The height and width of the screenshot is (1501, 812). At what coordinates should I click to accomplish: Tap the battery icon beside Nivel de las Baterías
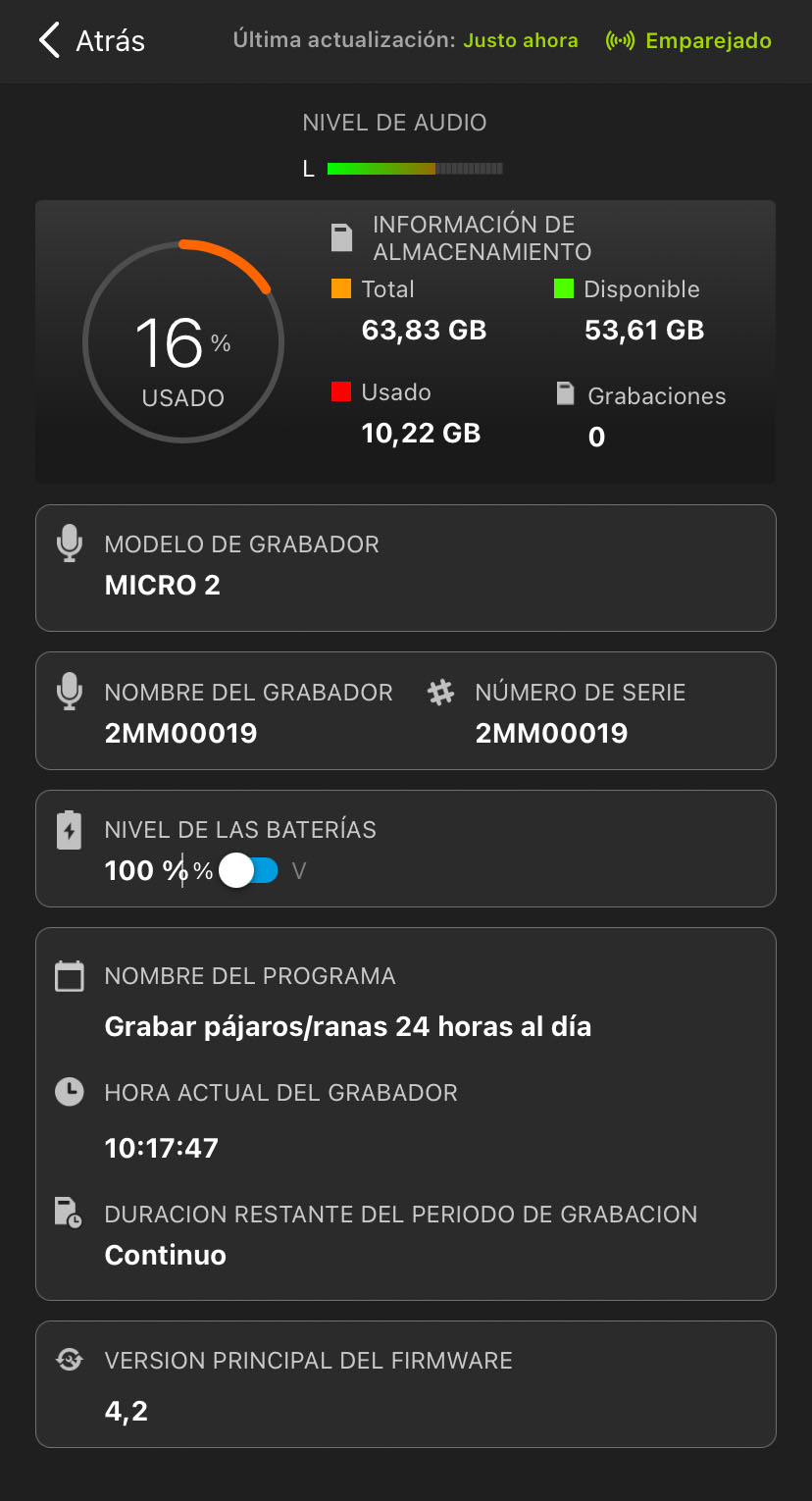pyautogui.click(x=69, y=829)
